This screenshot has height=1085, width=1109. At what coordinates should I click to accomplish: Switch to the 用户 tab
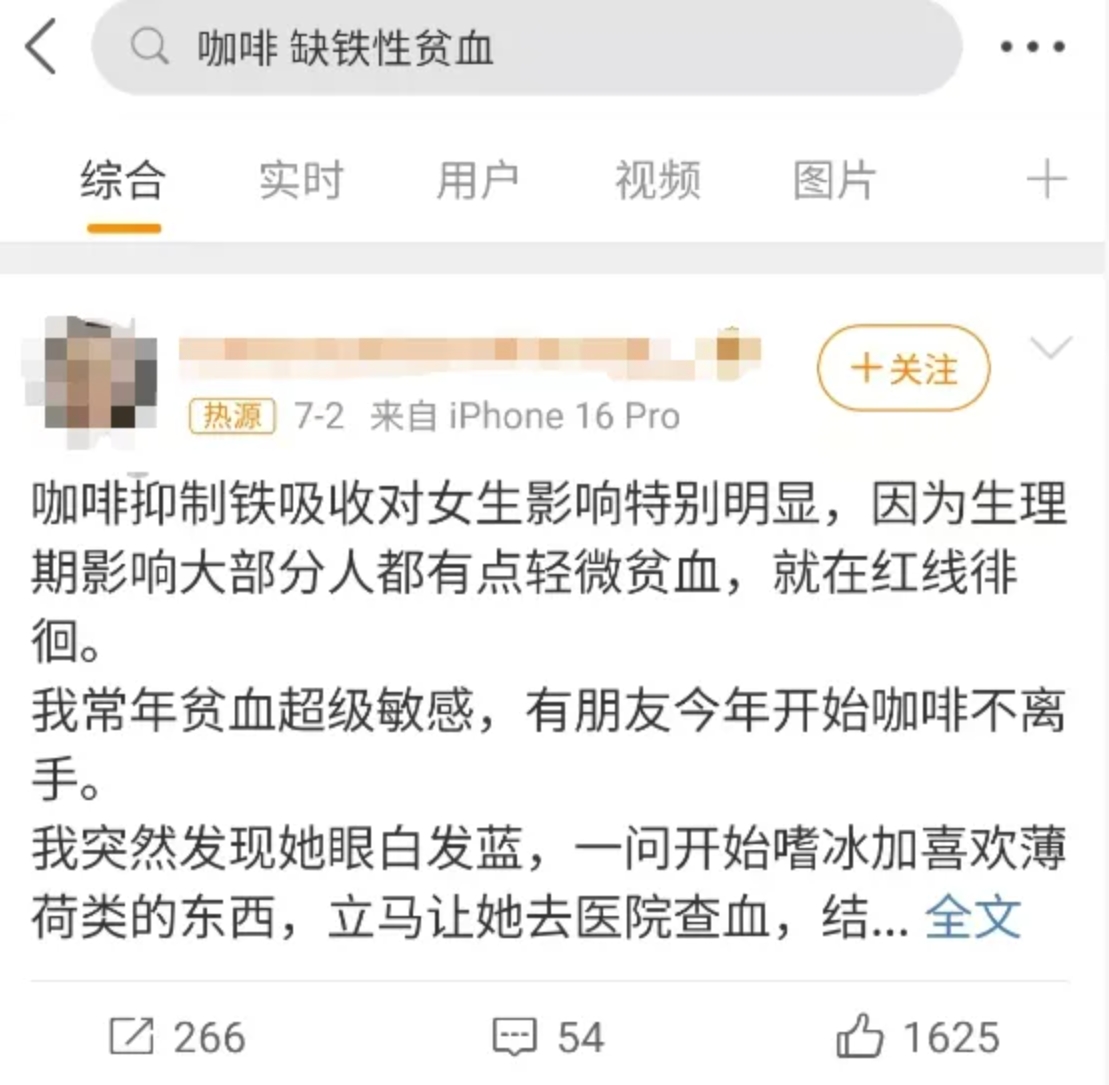(478, 182)
